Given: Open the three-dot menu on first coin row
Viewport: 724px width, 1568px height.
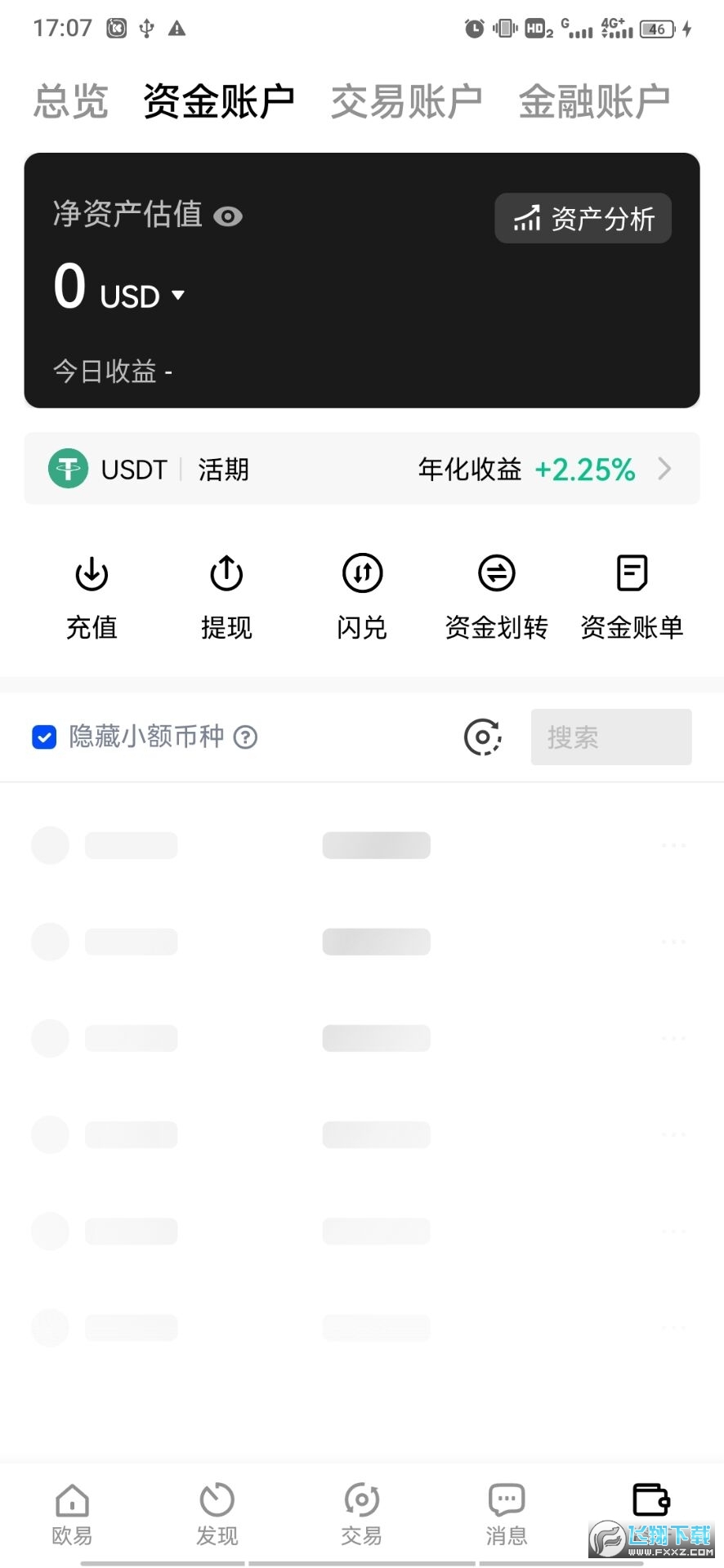Looking at the screenshot, I should point(673,844).
